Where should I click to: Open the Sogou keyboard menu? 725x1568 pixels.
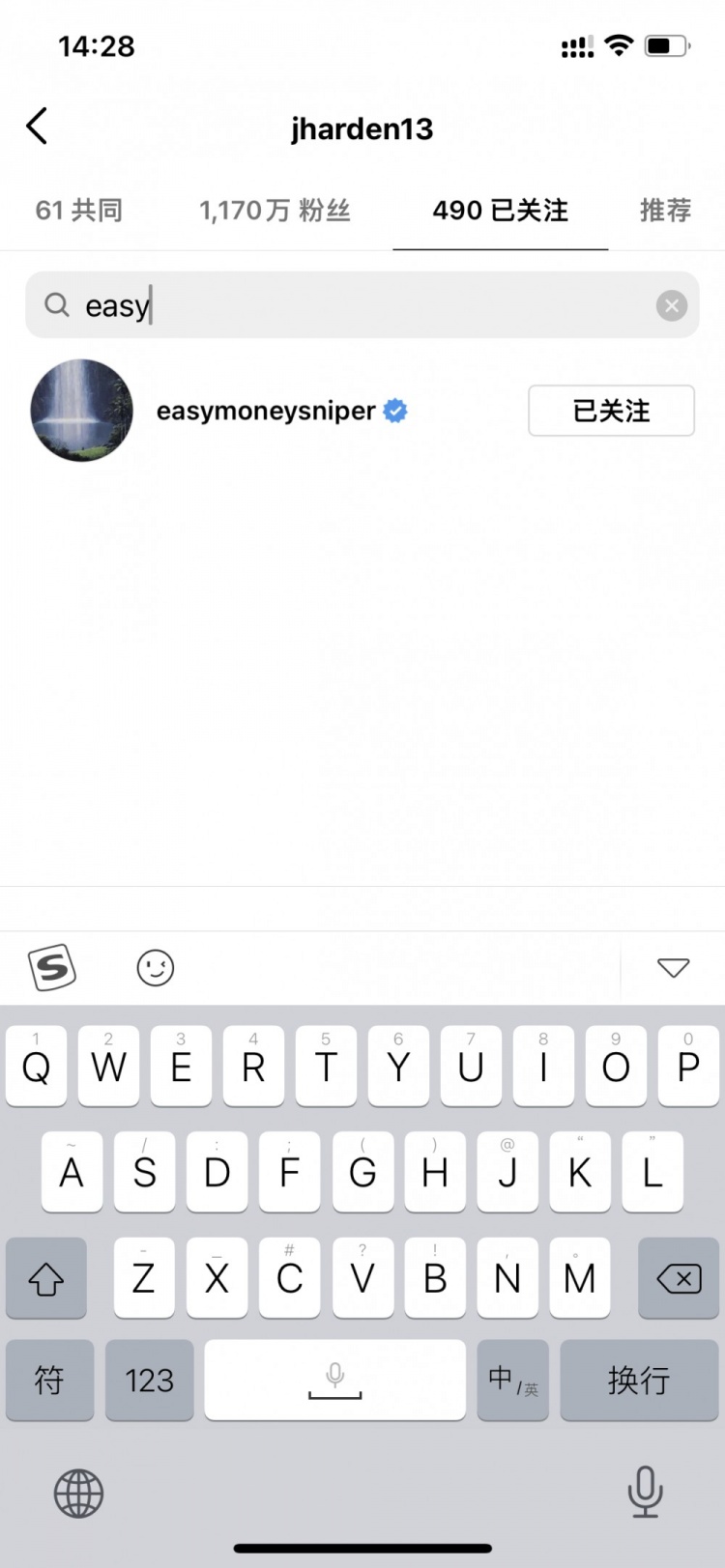coord(51,967)
